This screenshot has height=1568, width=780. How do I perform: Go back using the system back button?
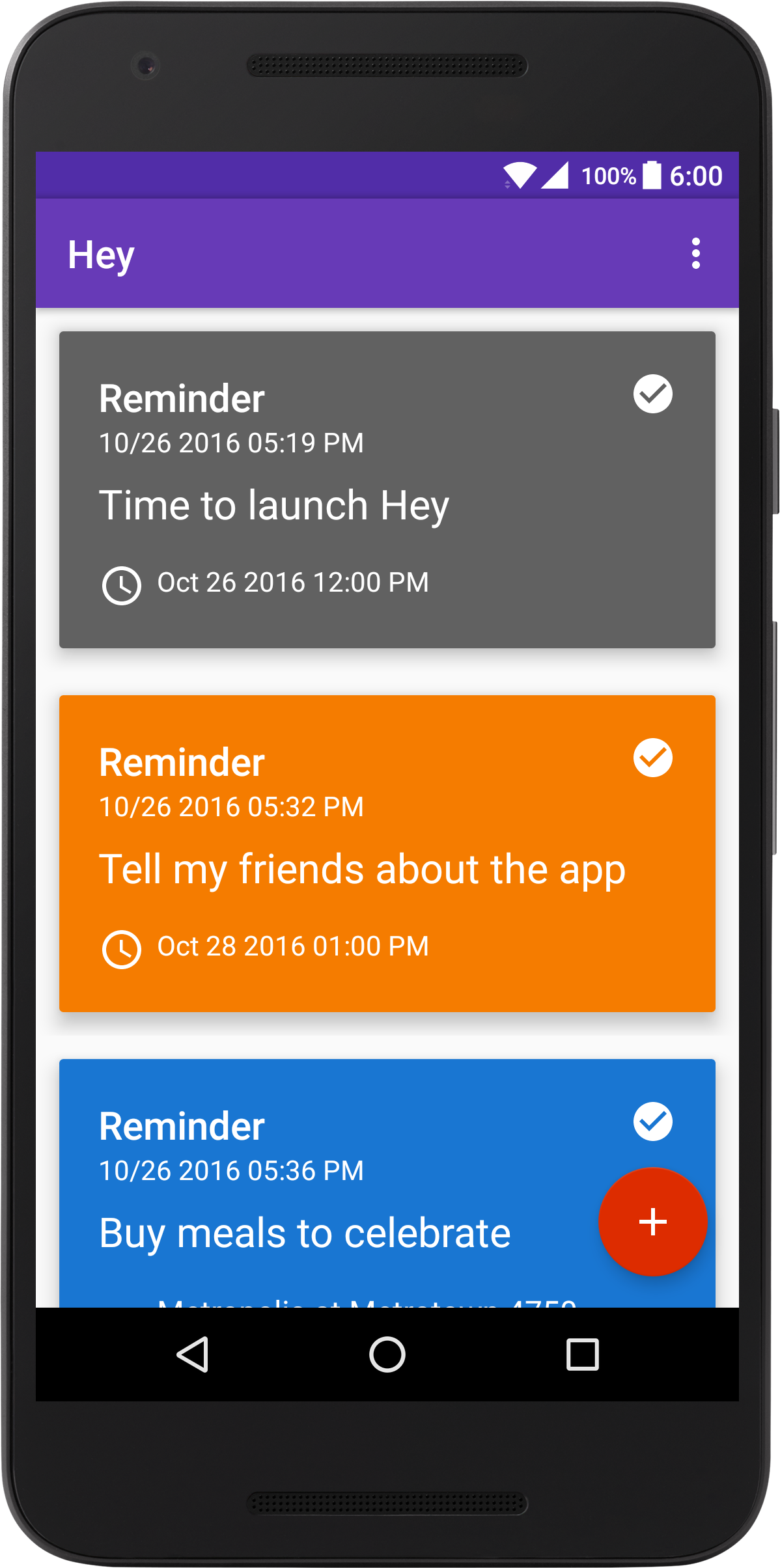[193, 1355]
